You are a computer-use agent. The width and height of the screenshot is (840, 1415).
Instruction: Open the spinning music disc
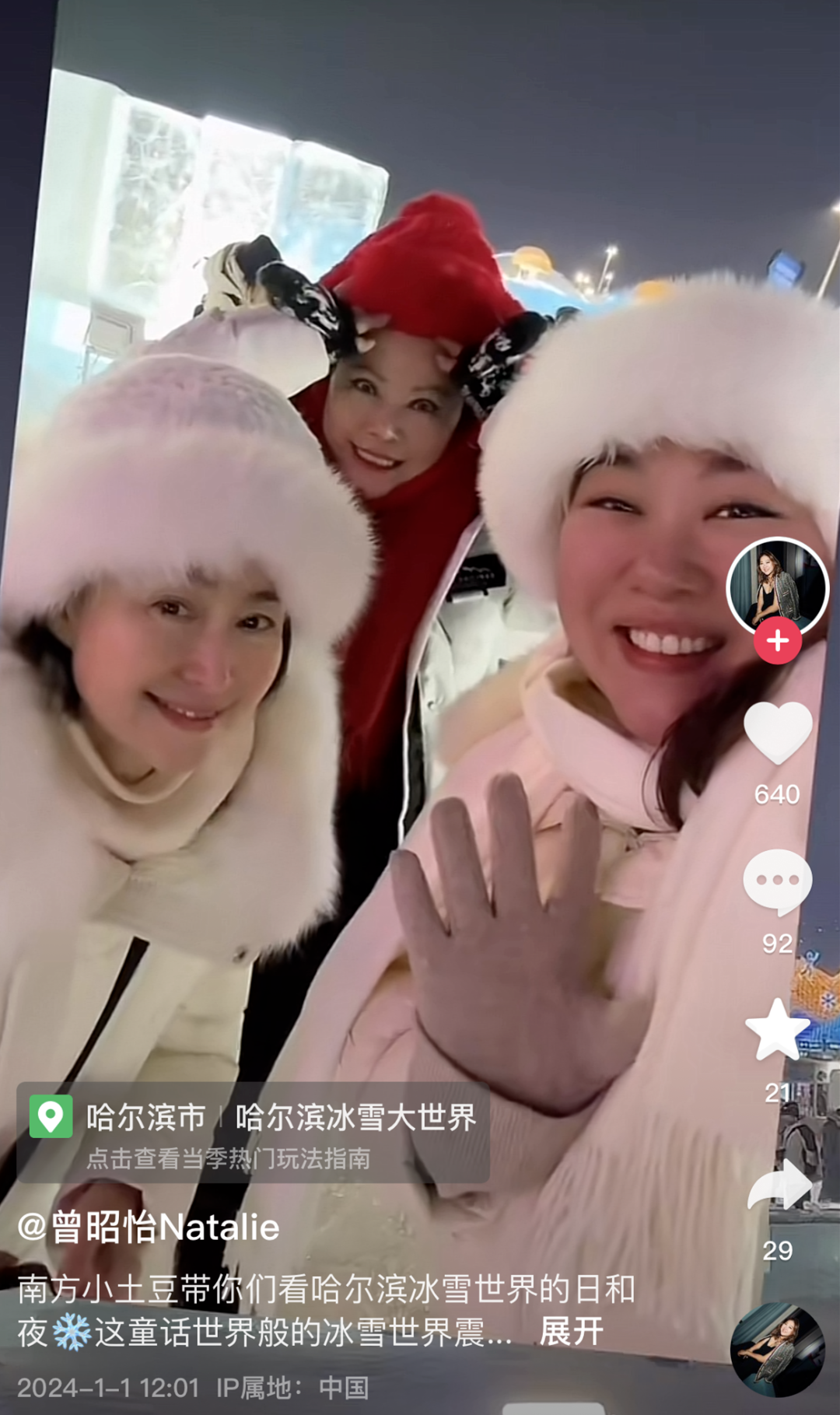(x=777, y=1350)
